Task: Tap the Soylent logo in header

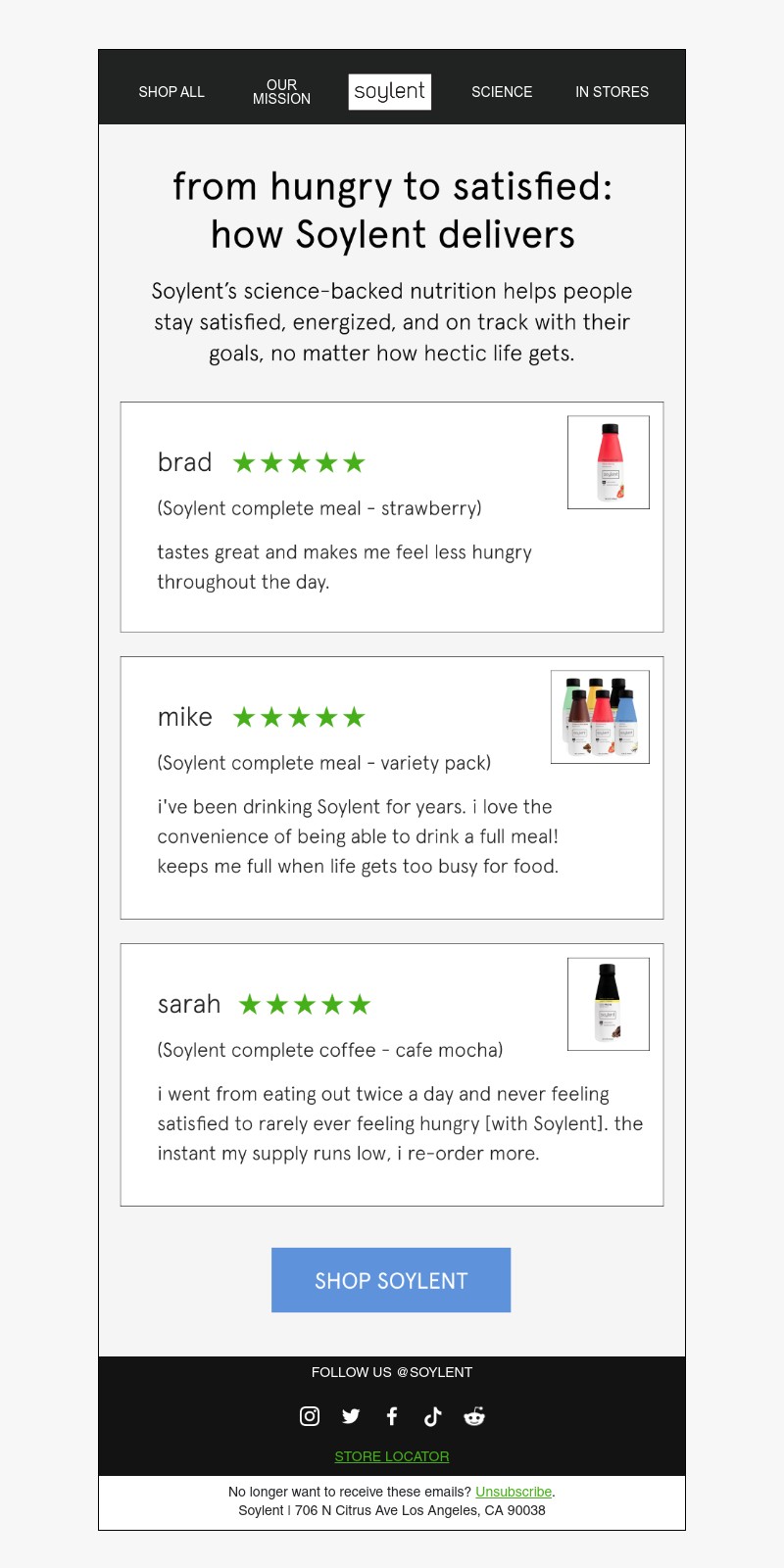Action: [x=390, y=92]
